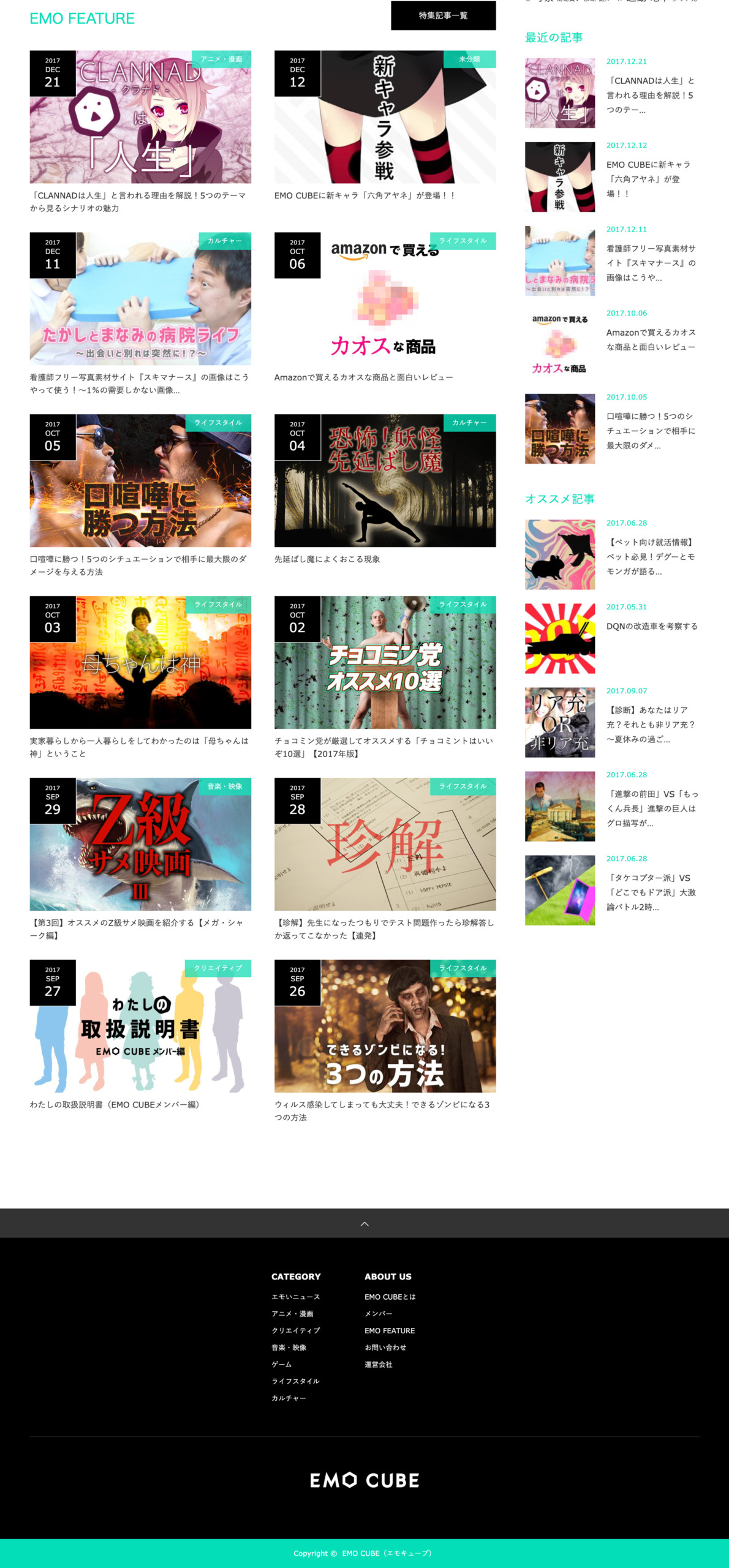Screen dimensions: 729x1568
Task: Open the 先延ばし魔 article card
Action: [385, 481]
